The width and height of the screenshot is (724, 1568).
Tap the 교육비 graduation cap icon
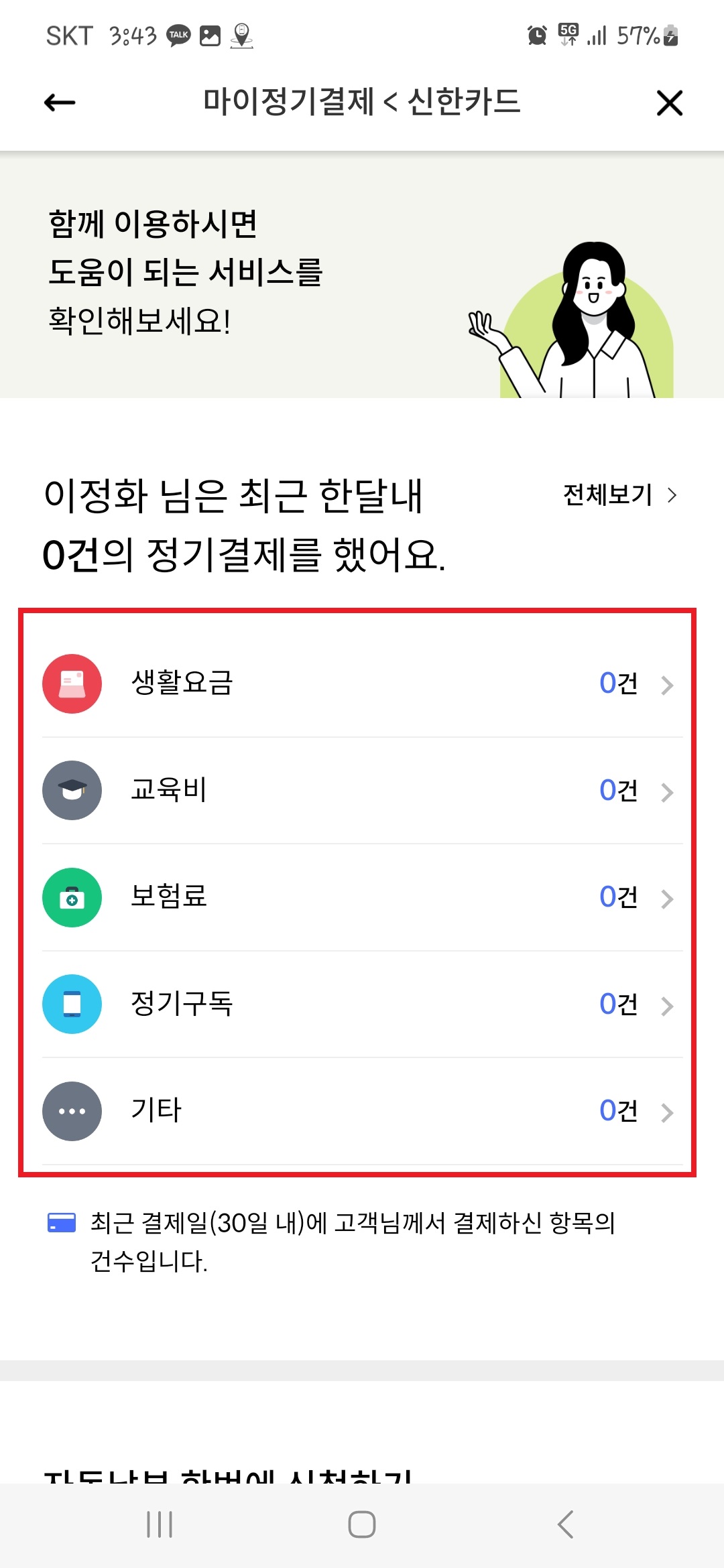pos(72,791)
